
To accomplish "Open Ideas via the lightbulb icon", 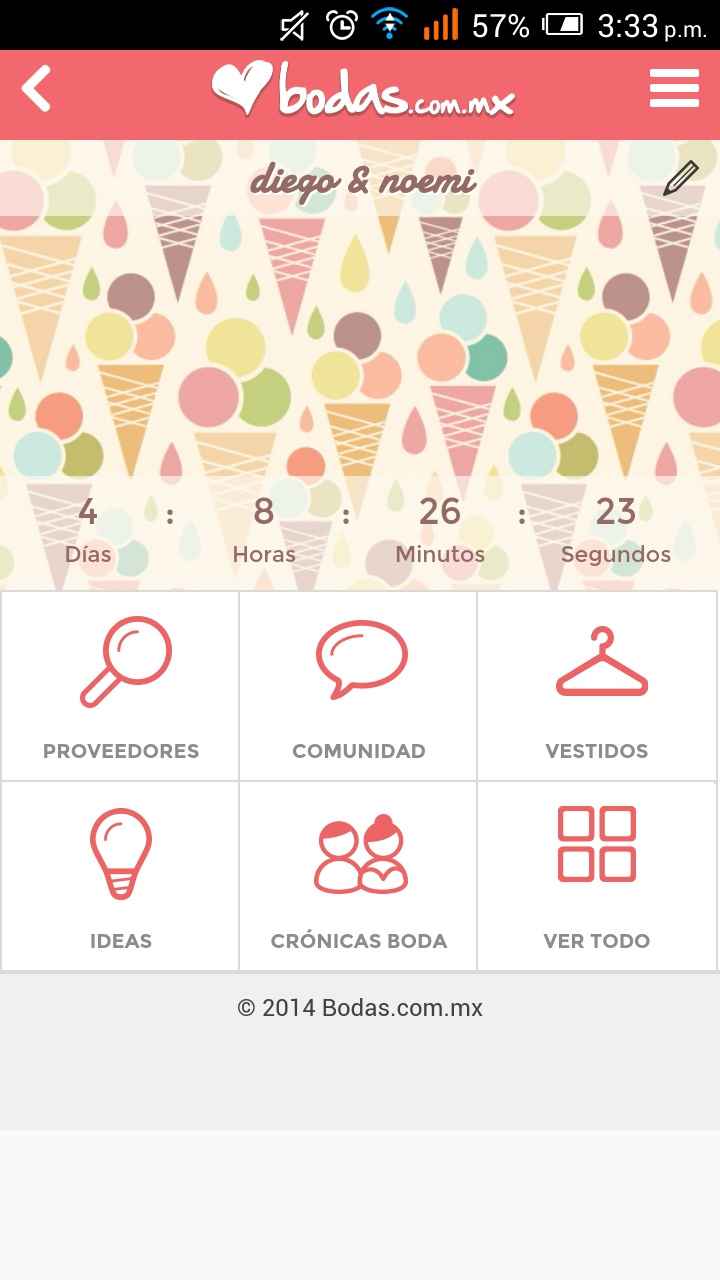I will click(119, 848).
